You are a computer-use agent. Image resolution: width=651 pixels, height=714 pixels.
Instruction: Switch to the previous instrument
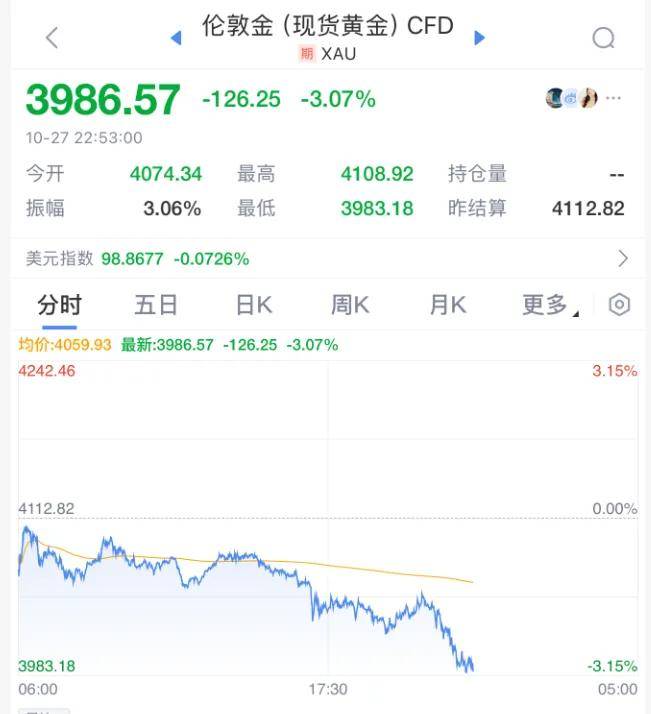click(x=176, y=38)
